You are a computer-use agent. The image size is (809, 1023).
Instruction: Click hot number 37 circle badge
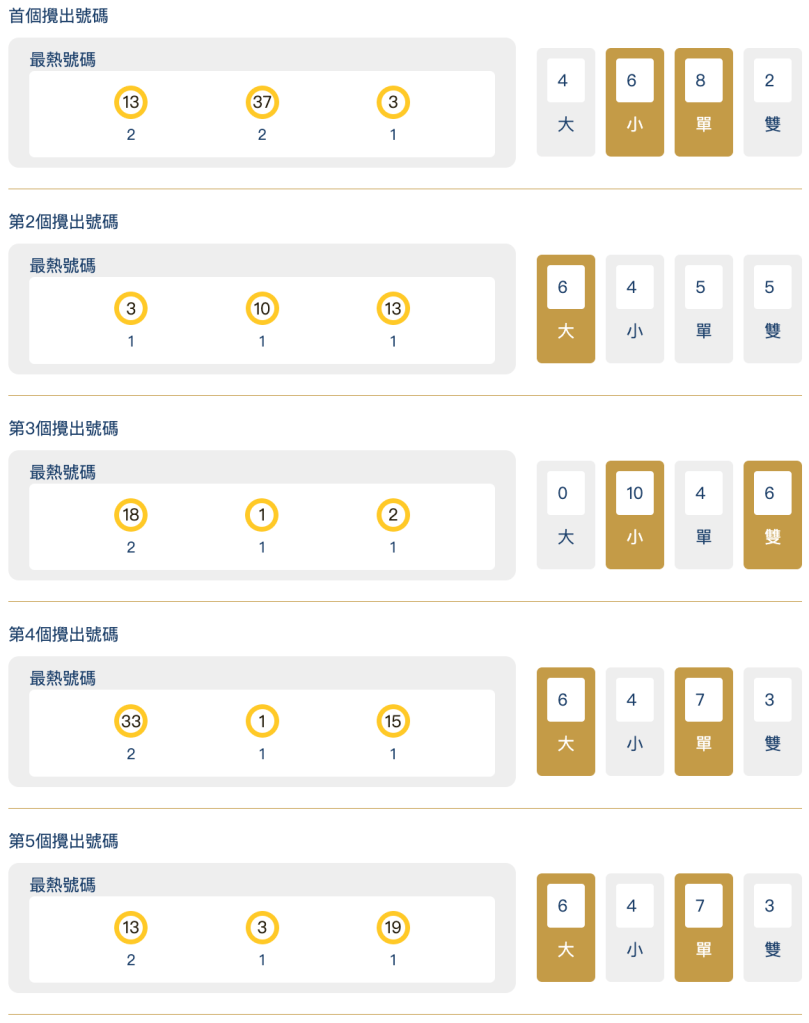tap(262, 102)
